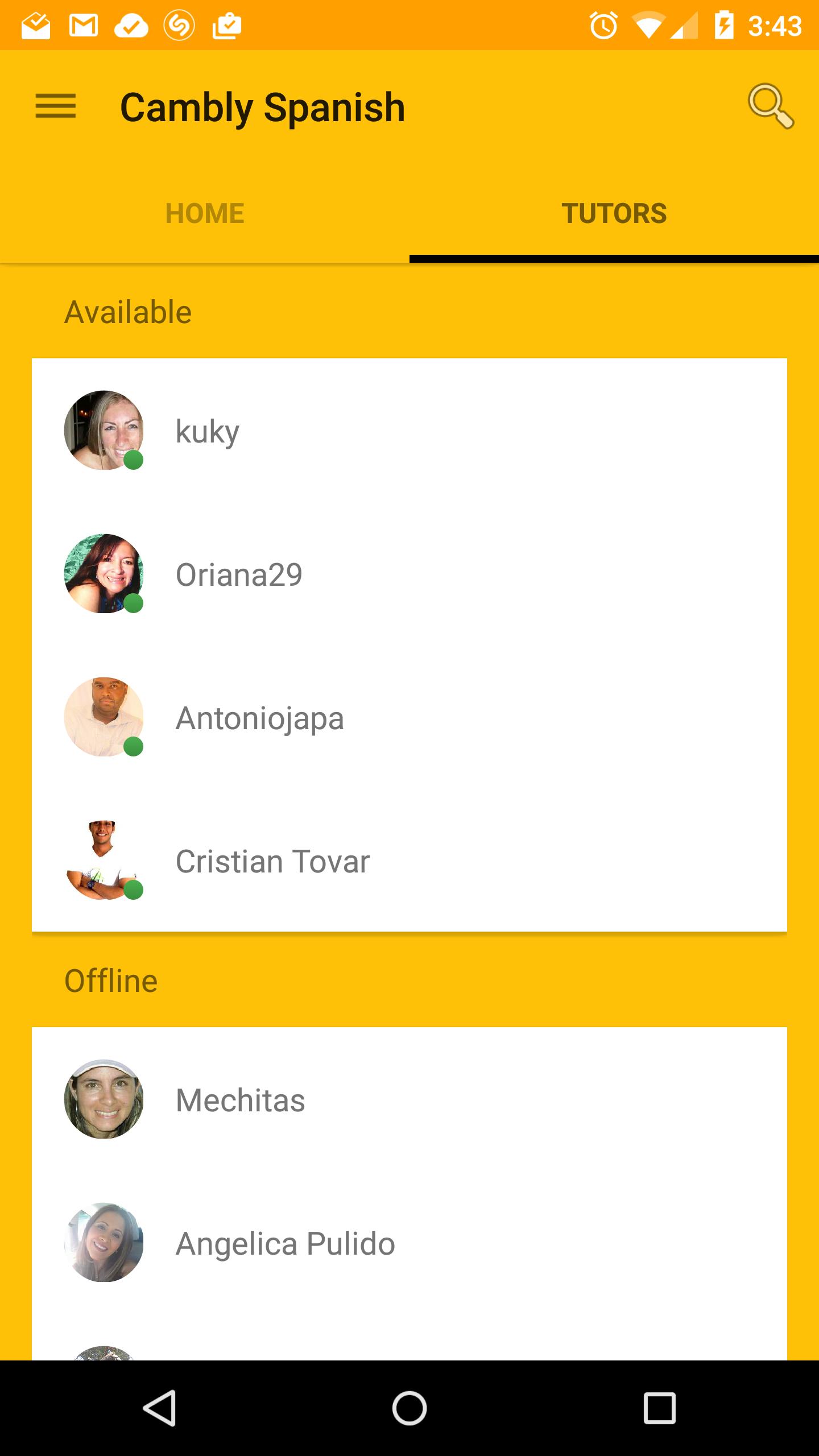The height and width of the screenshot is (1456, 819).
Task: Collapse the Available tutors section
Action: [127, 312]
